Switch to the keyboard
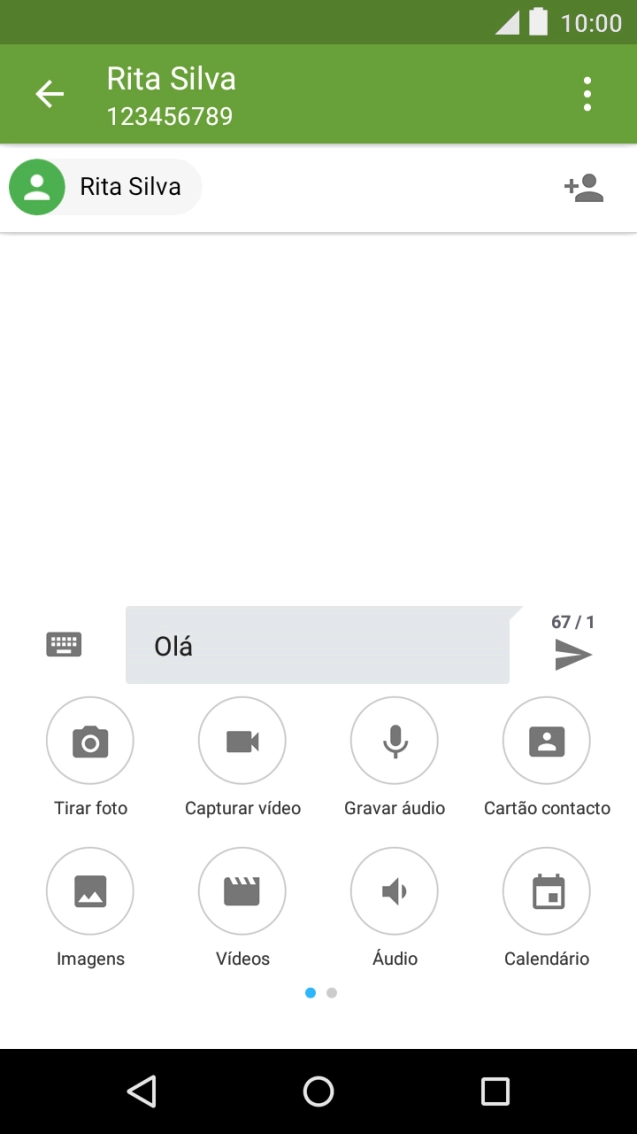 click(64, 645)
